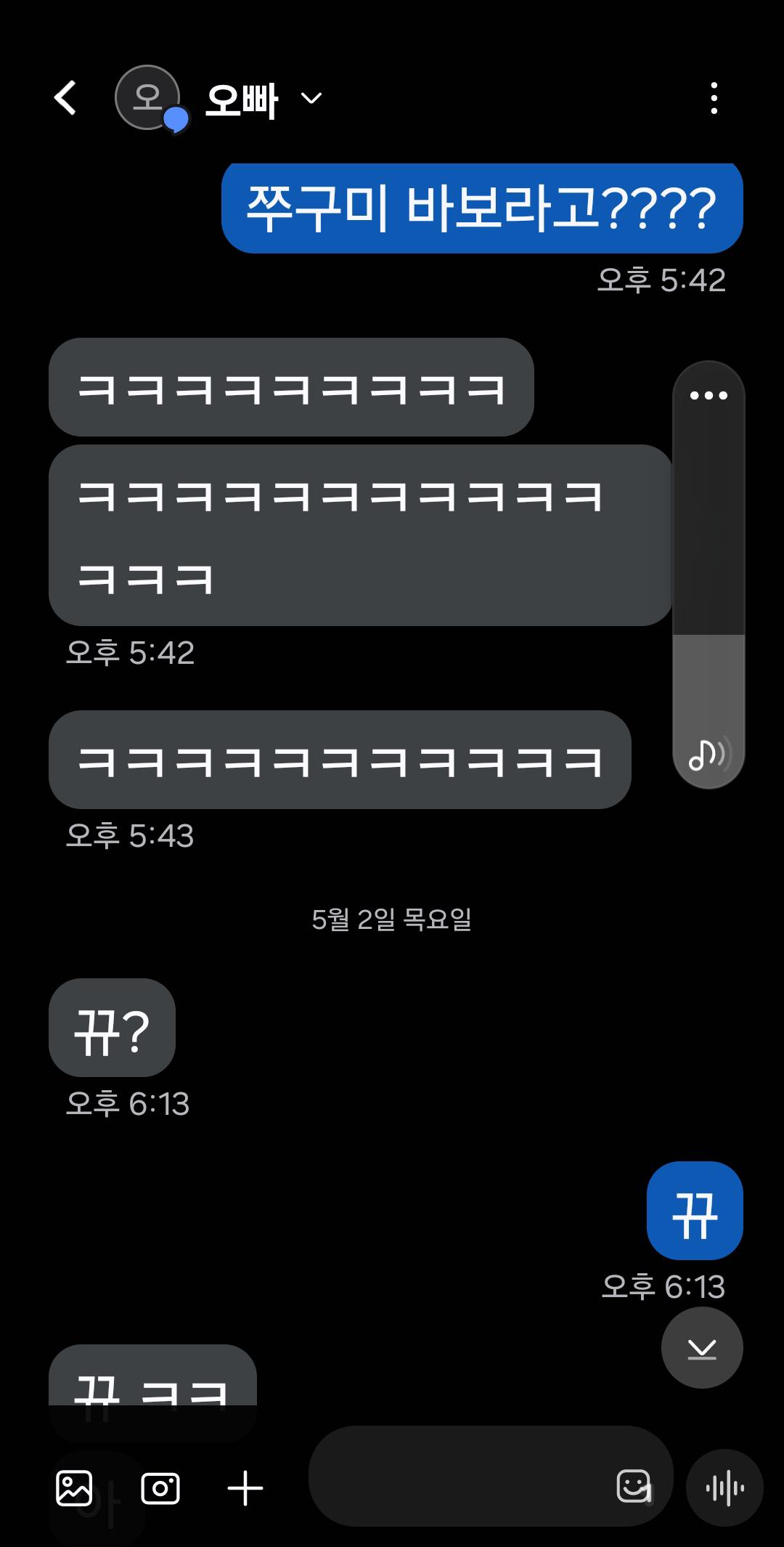
Task: Tap the media sound icon on volume panel
Action: click(709, 755)
